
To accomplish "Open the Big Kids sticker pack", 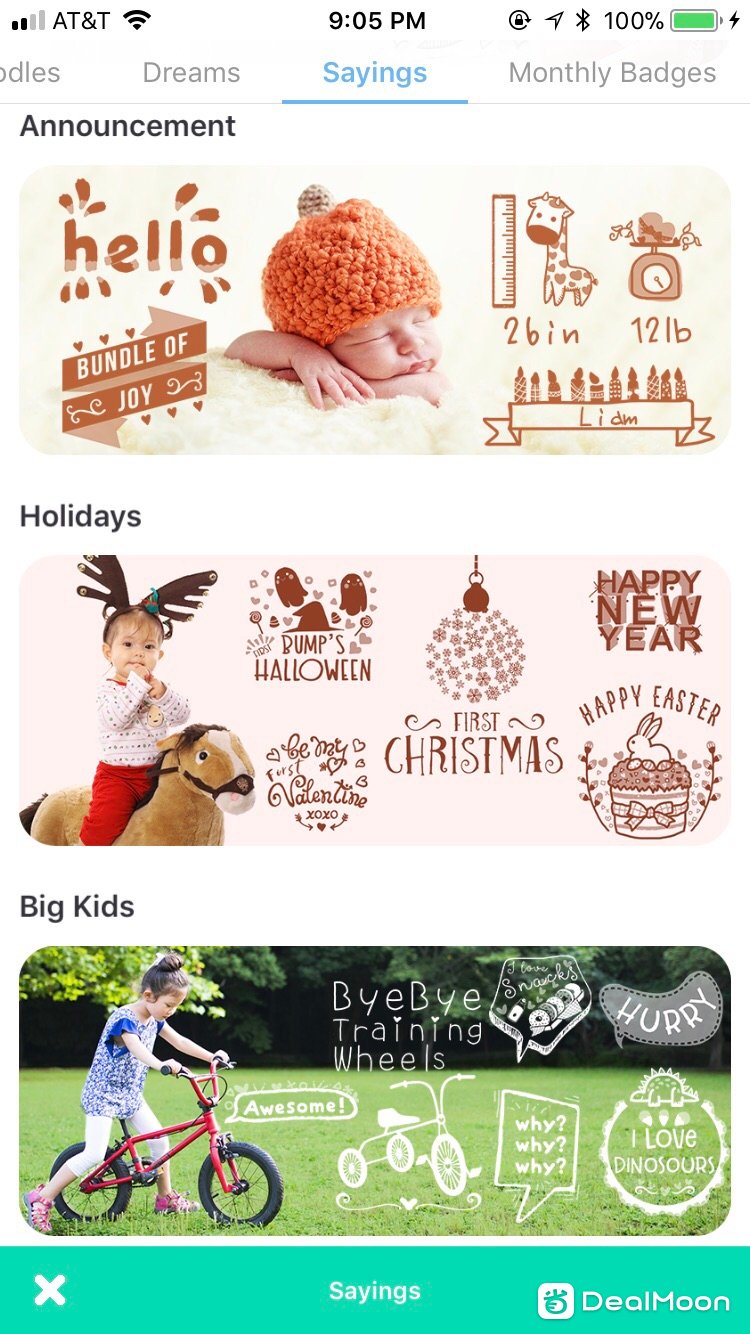I will (375, 1090).
